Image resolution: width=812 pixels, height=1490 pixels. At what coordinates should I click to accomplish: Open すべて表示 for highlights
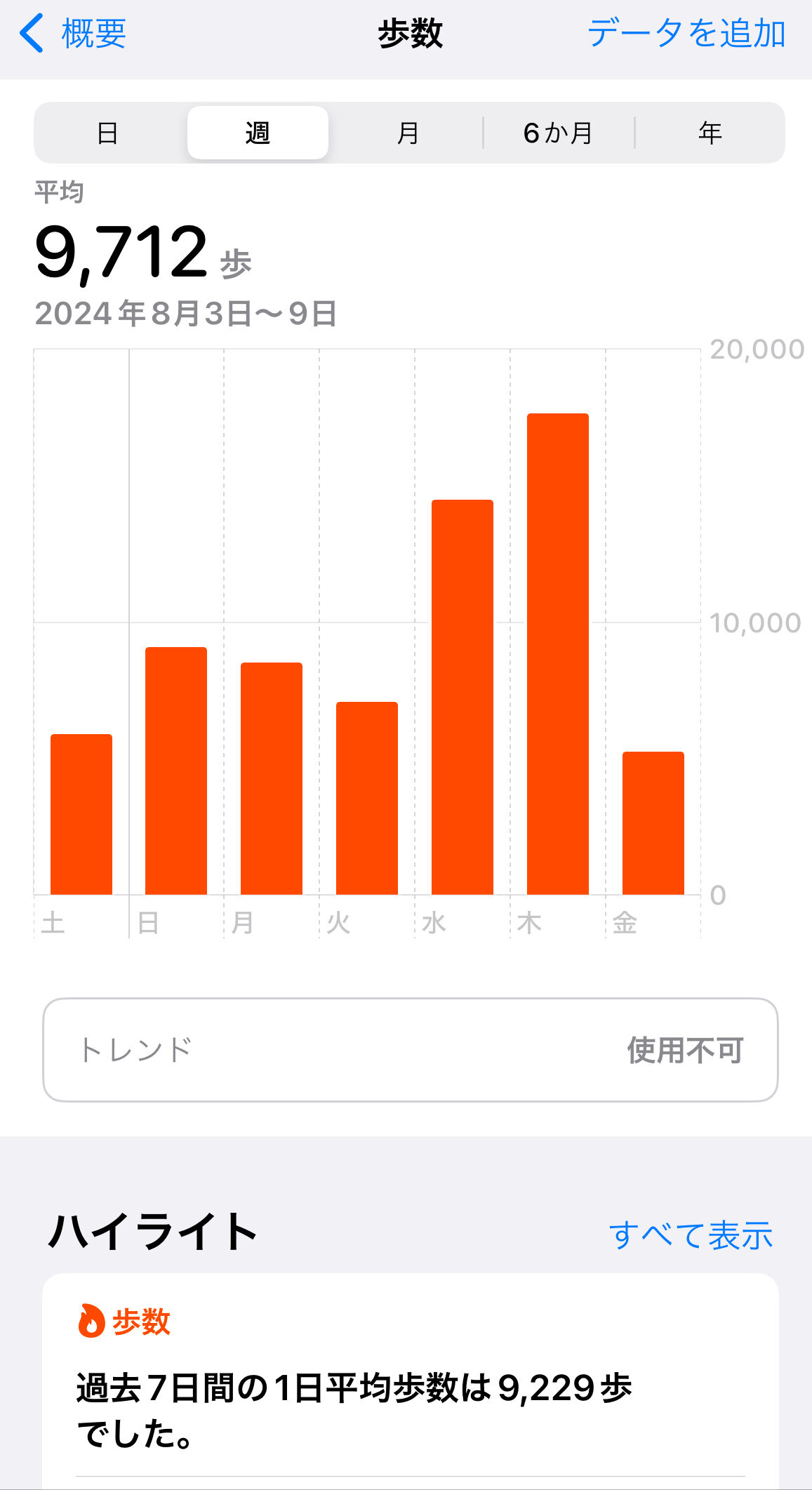tap(691, 1235)
